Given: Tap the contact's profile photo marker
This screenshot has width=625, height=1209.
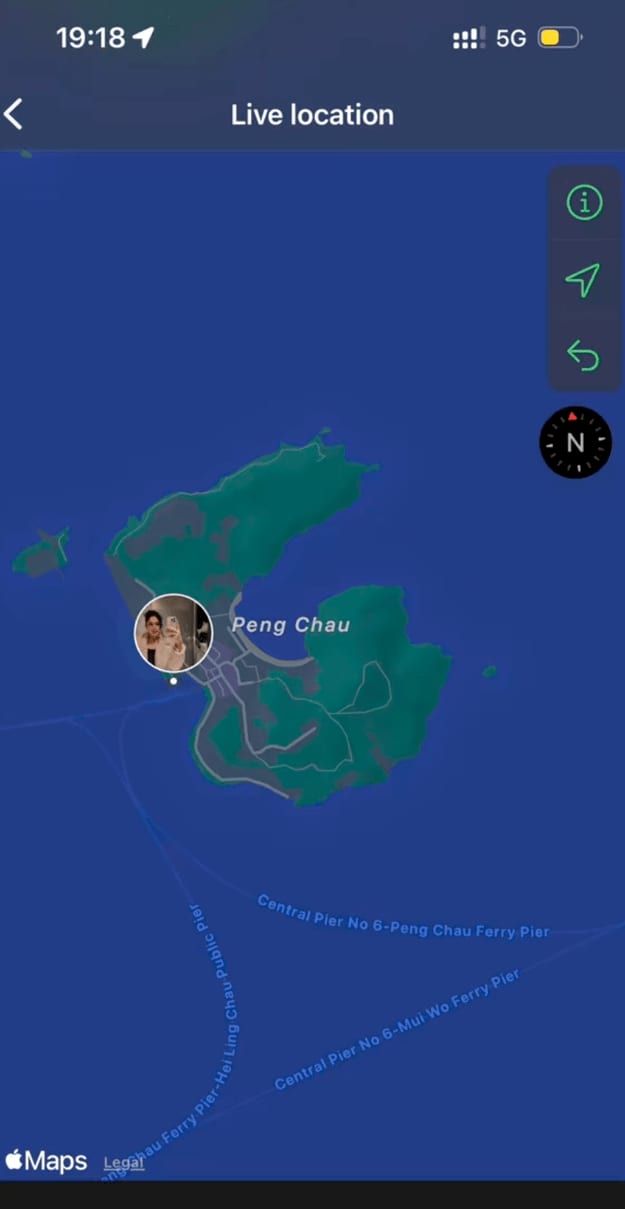Looking at the screenshot, I should [x=173, y=632].
